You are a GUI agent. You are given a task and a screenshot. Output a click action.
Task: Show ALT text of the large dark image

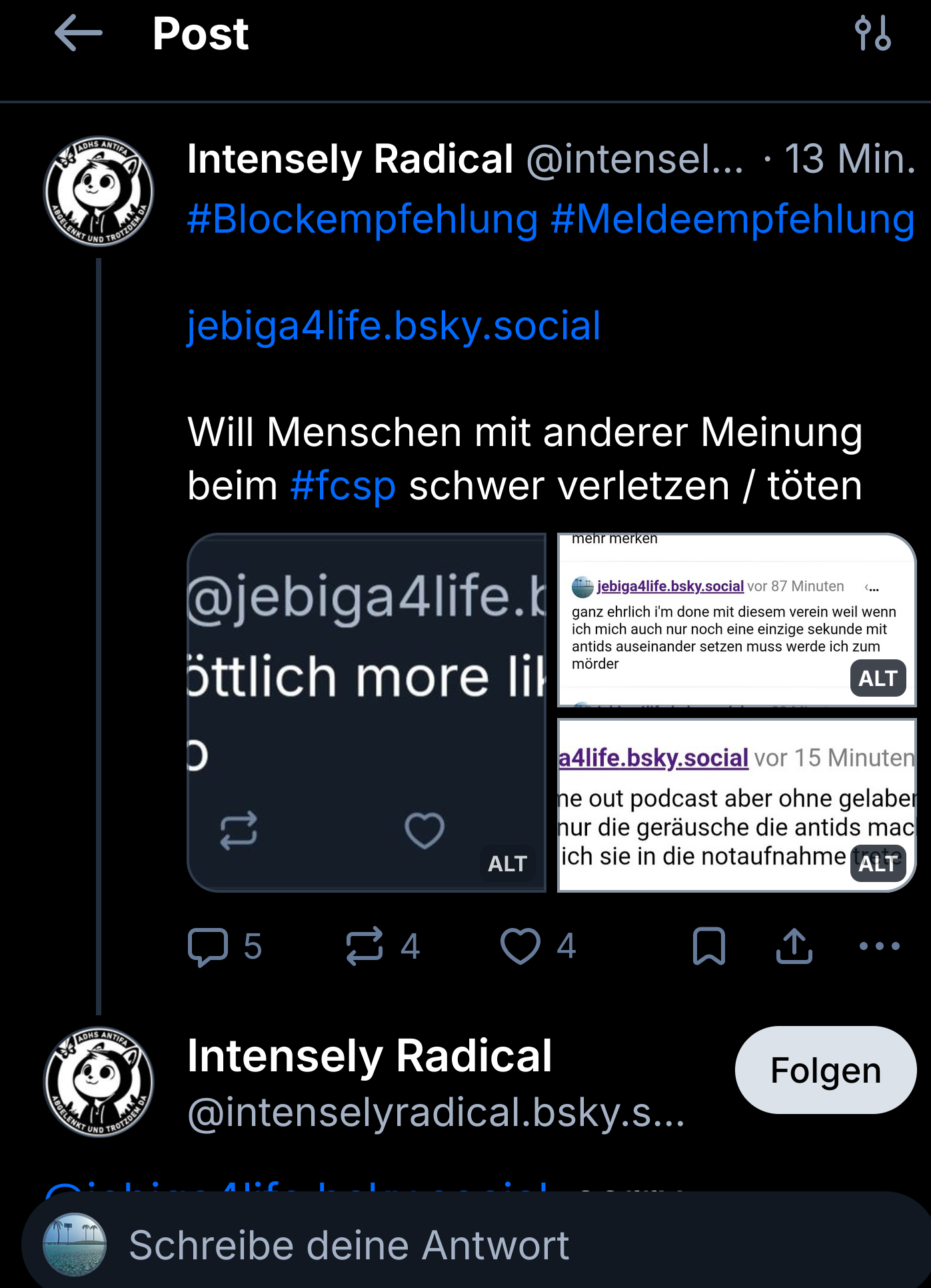pyautogui.click(x=507, y=864)
